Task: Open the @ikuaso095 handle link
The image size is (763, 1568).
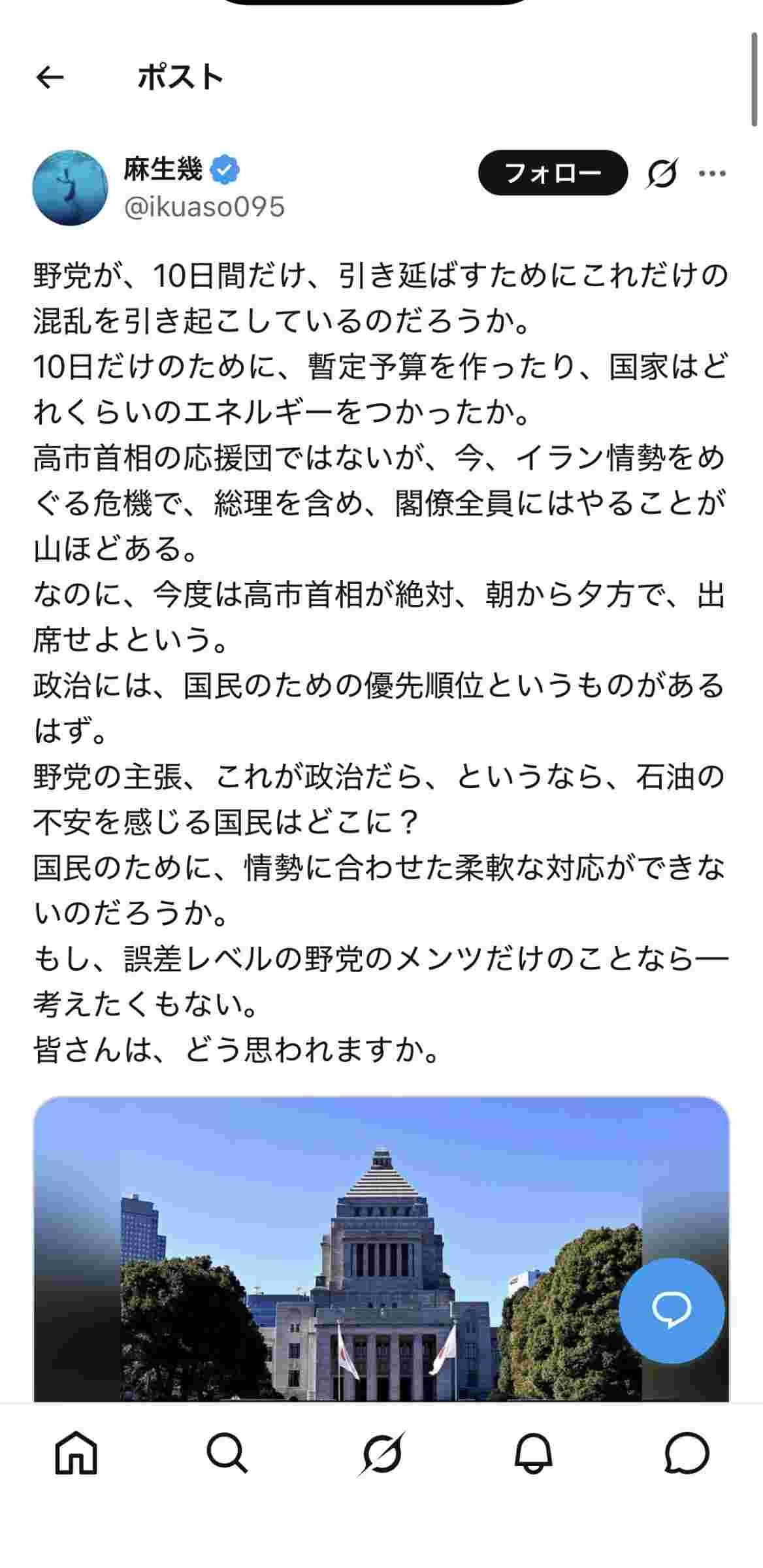Action: [x=204, y=207]
